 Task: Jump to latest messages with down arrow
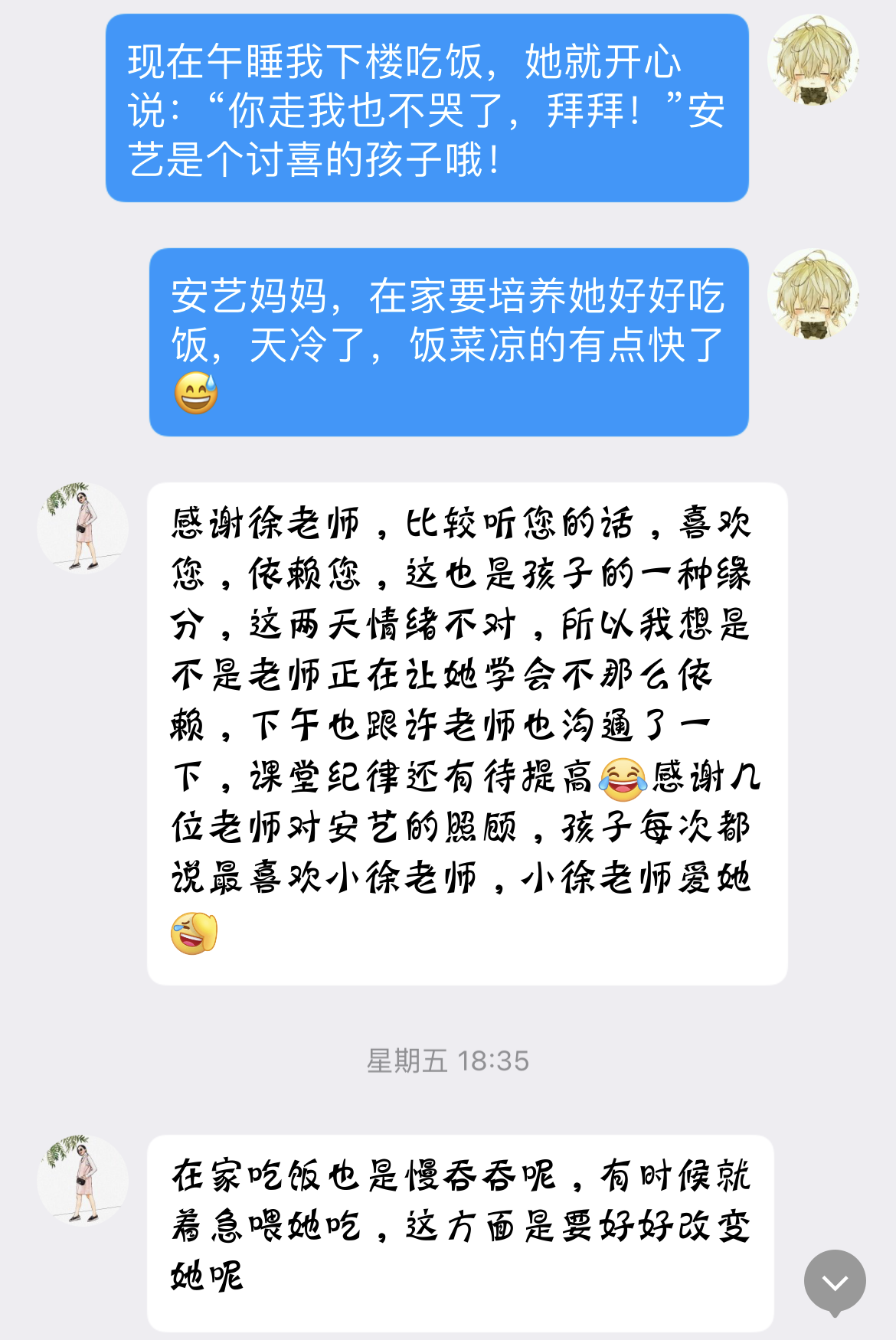(x=835, y=1282)
